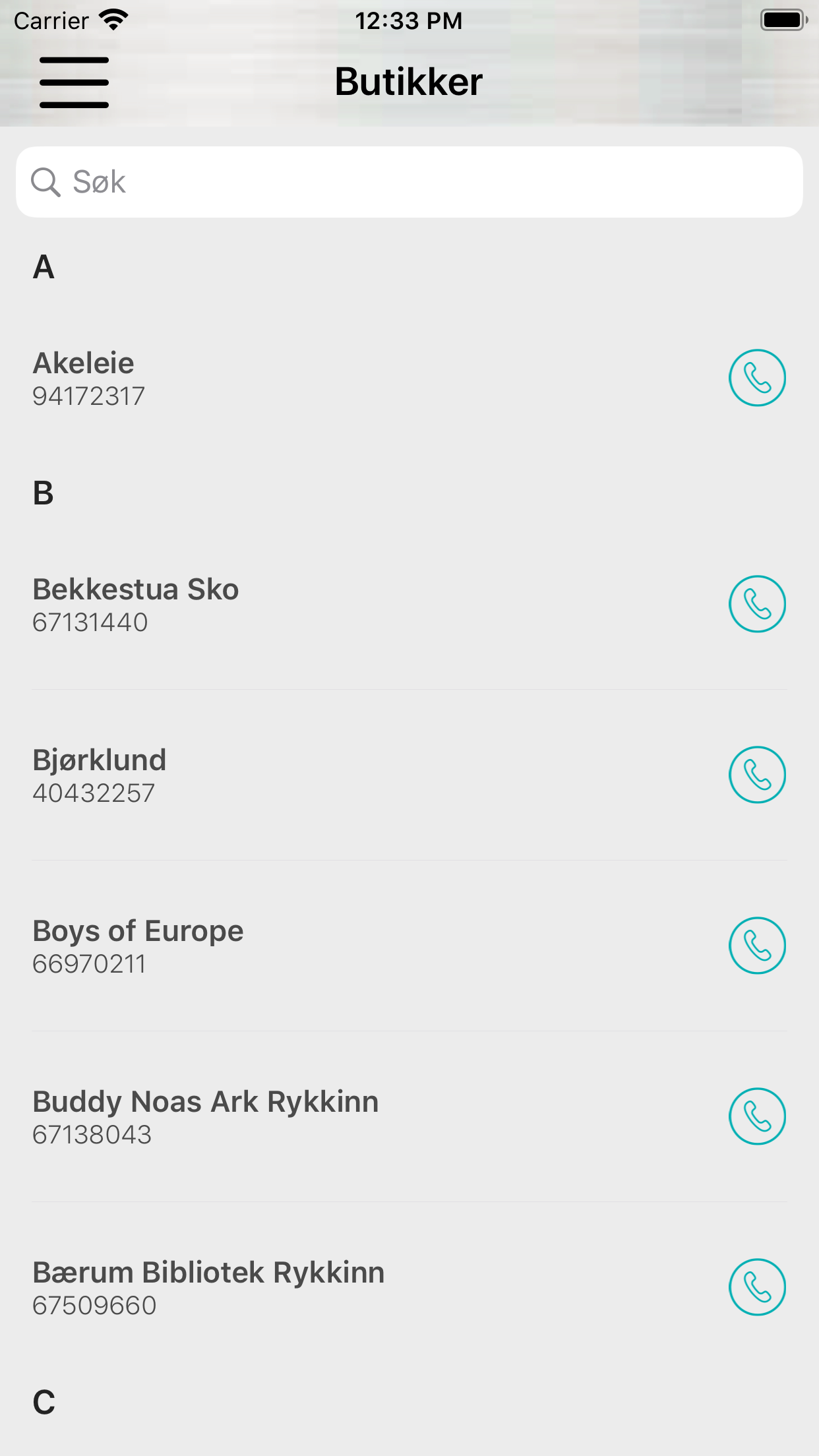Call Akeleie using the phone icon
819x1456 pixels.
756,378
